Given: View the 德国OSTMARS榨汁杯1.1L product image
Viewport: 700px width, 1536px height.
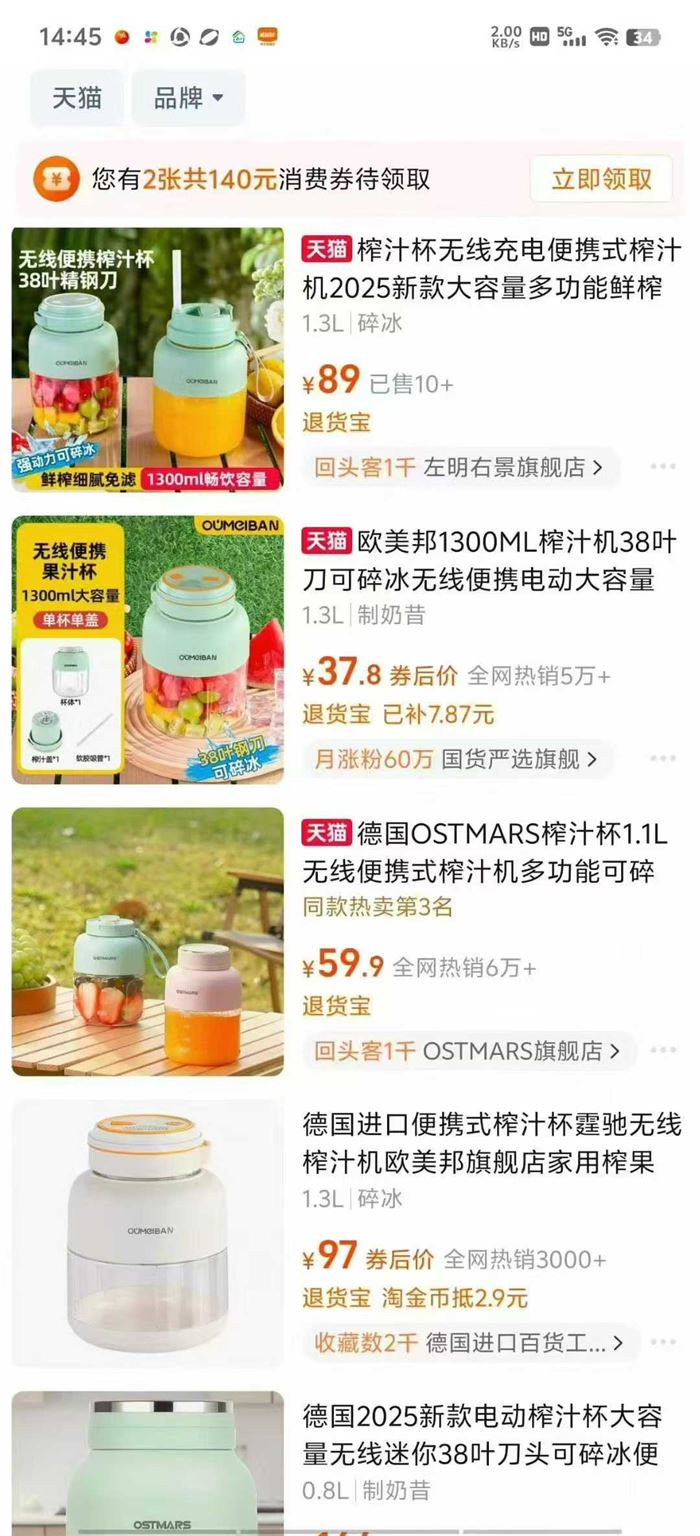Looking at the screenshot, I should (148, 942).
